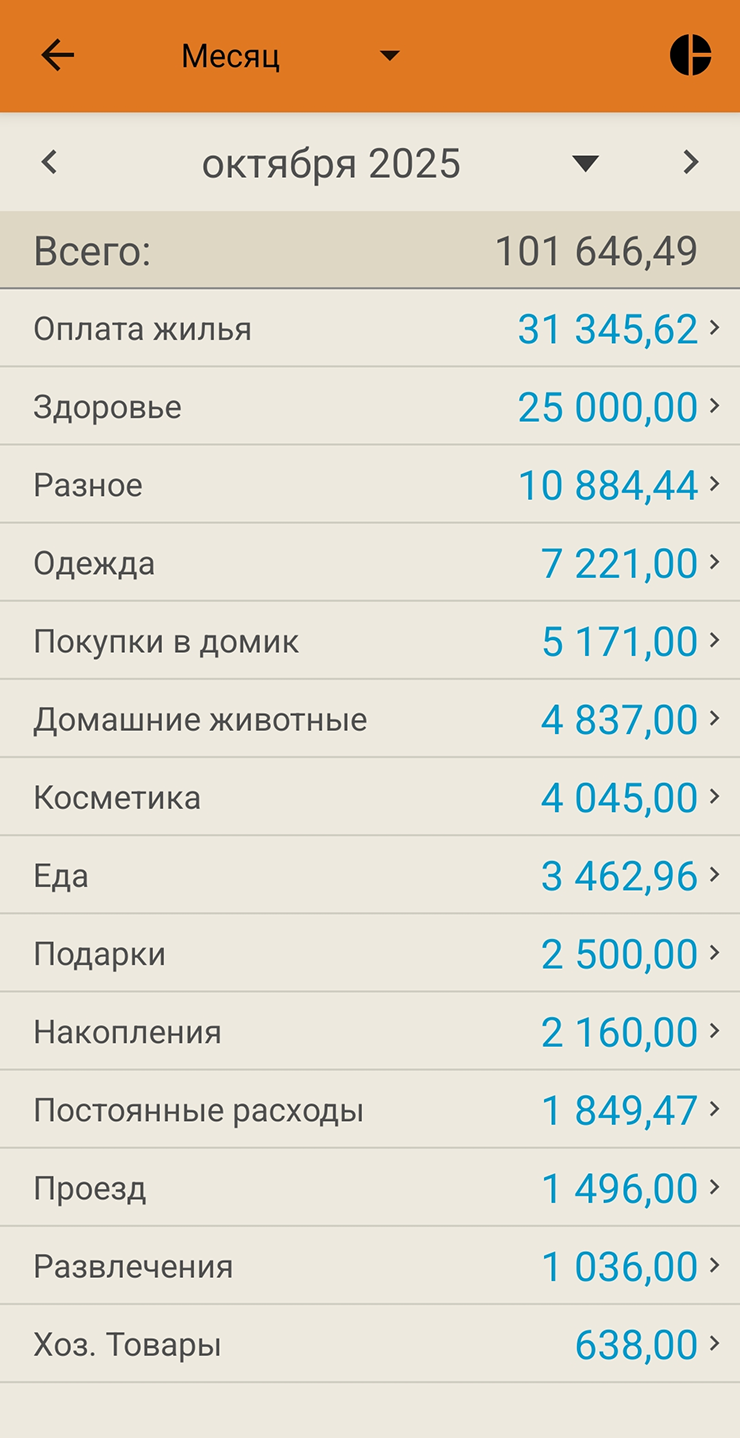Screen dimensions: 740x1438
Task: Open the октября 2025 date picker
Action: coord(400,163)
